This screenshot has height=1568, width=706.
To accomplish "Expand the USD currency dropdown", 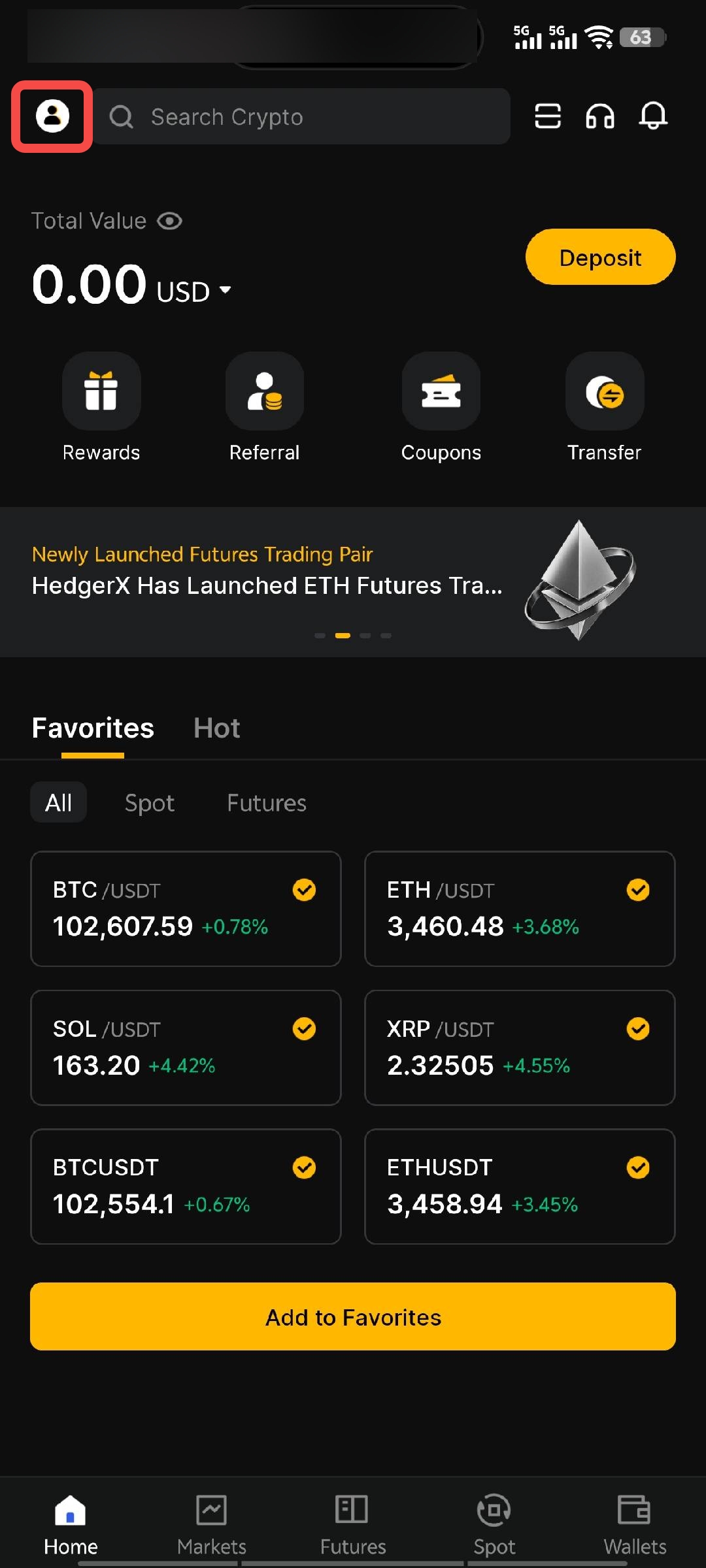I will [225, 290].
